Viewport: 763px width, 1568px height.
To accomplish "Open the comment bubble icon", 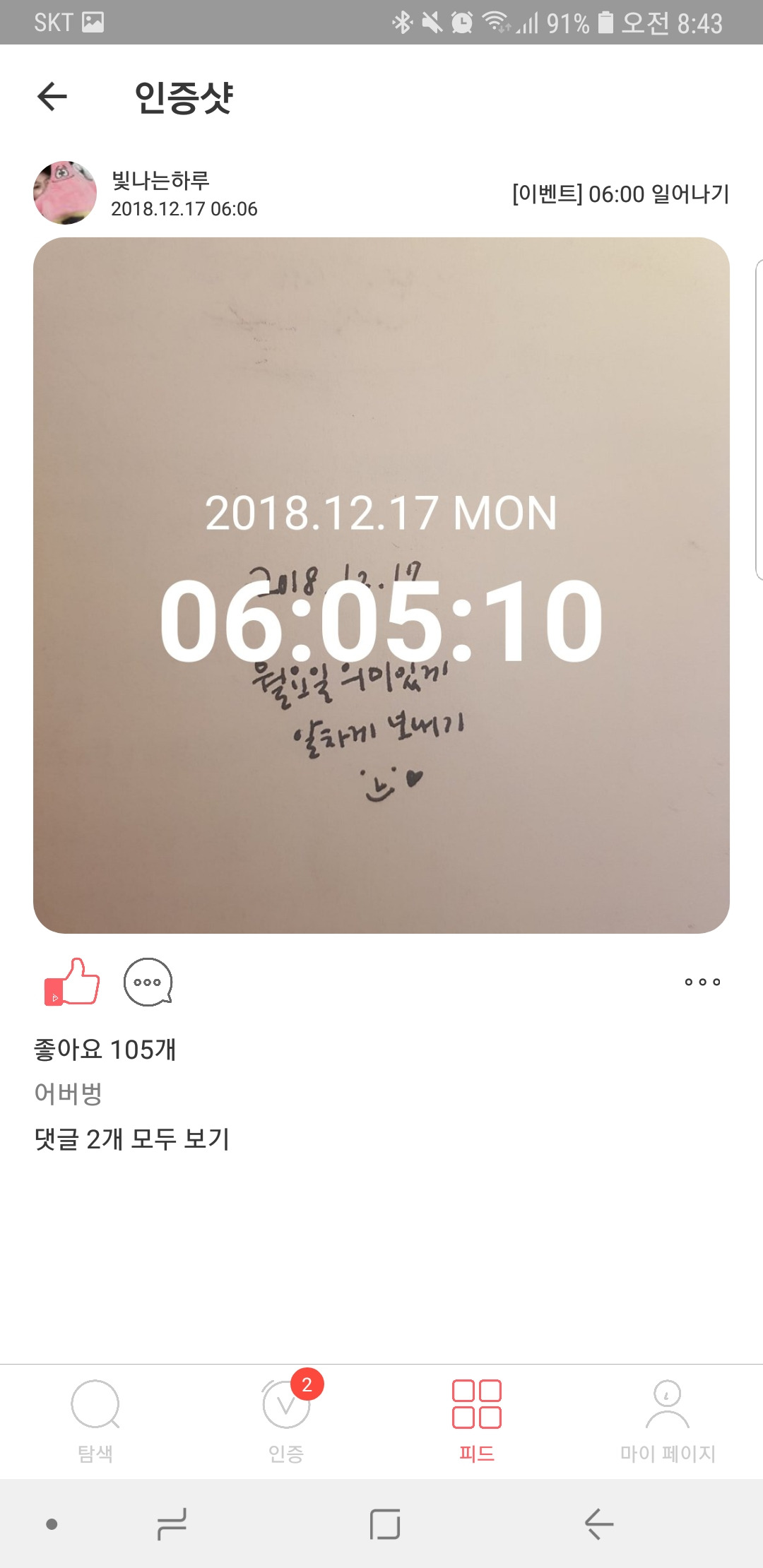I will pyautogui.click(x=147, y=982).
